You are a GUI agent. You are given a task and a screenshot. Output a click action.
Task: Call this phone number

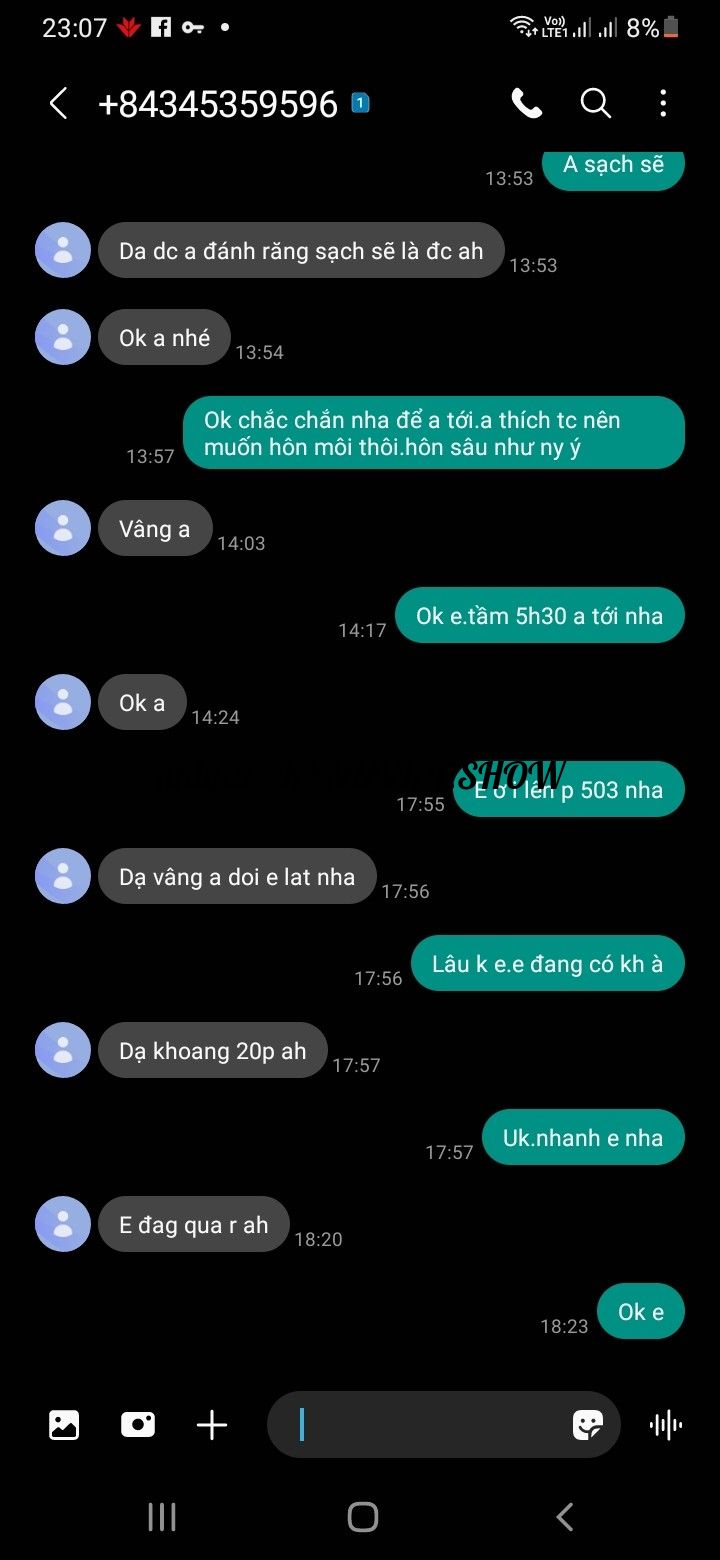pos(526,103)
